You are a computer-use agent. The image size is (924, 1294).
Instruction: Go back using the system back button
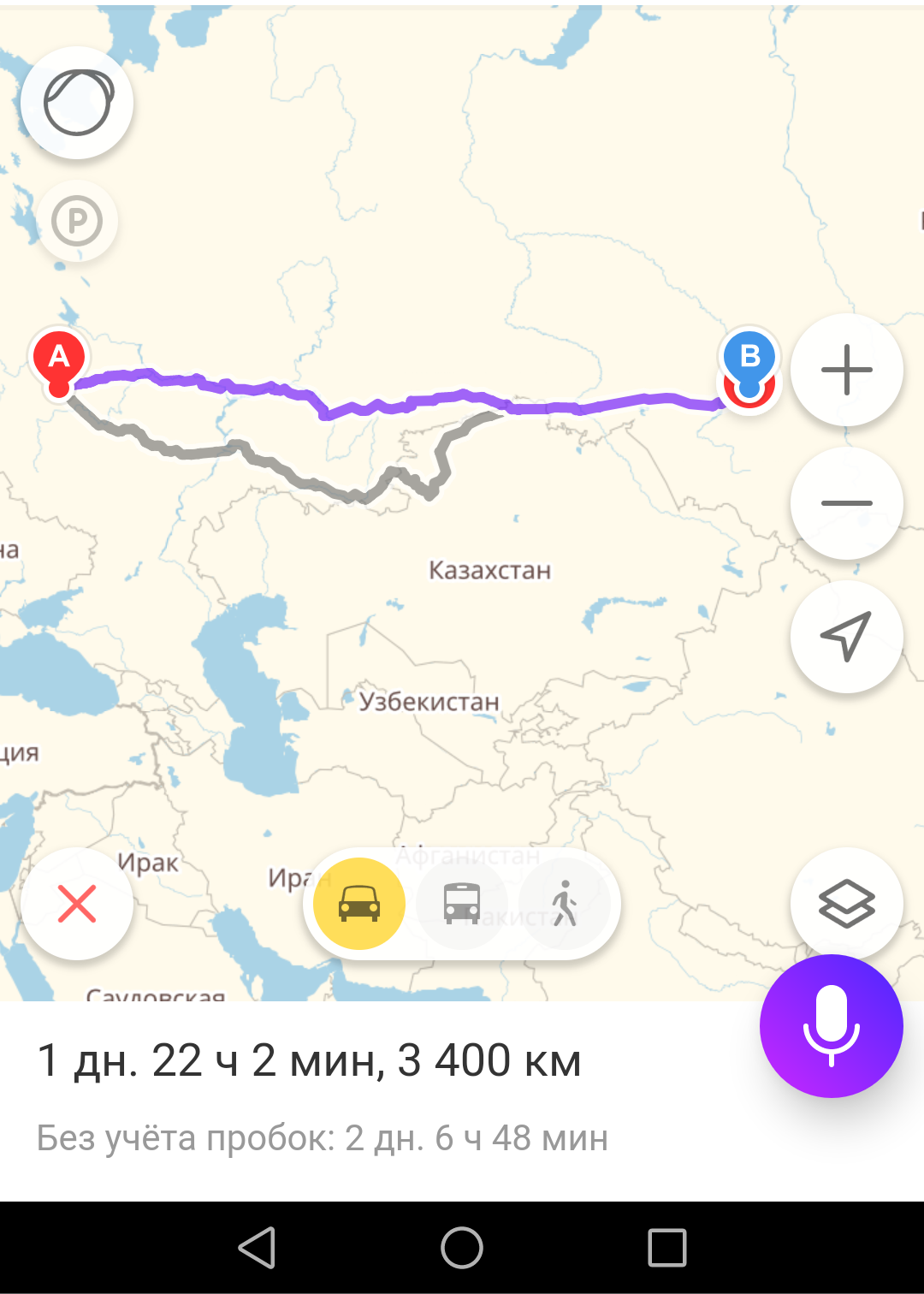[x=257, y=1248]
